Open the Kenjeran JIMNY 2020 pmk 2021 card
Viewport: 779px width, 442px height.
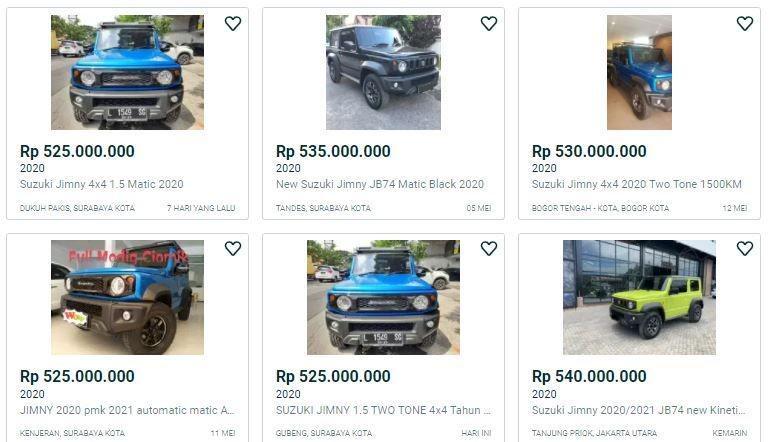127,409
